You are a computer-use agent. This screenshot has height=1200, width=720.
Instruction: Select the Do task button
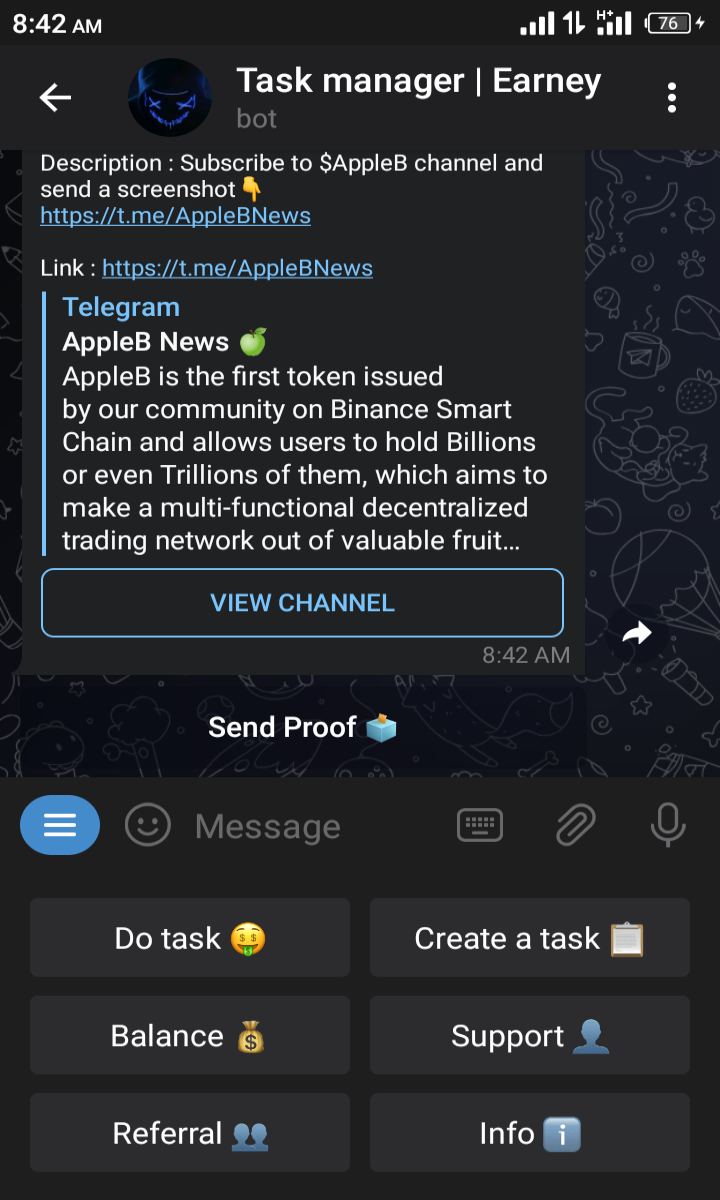[x=190, y=938]
